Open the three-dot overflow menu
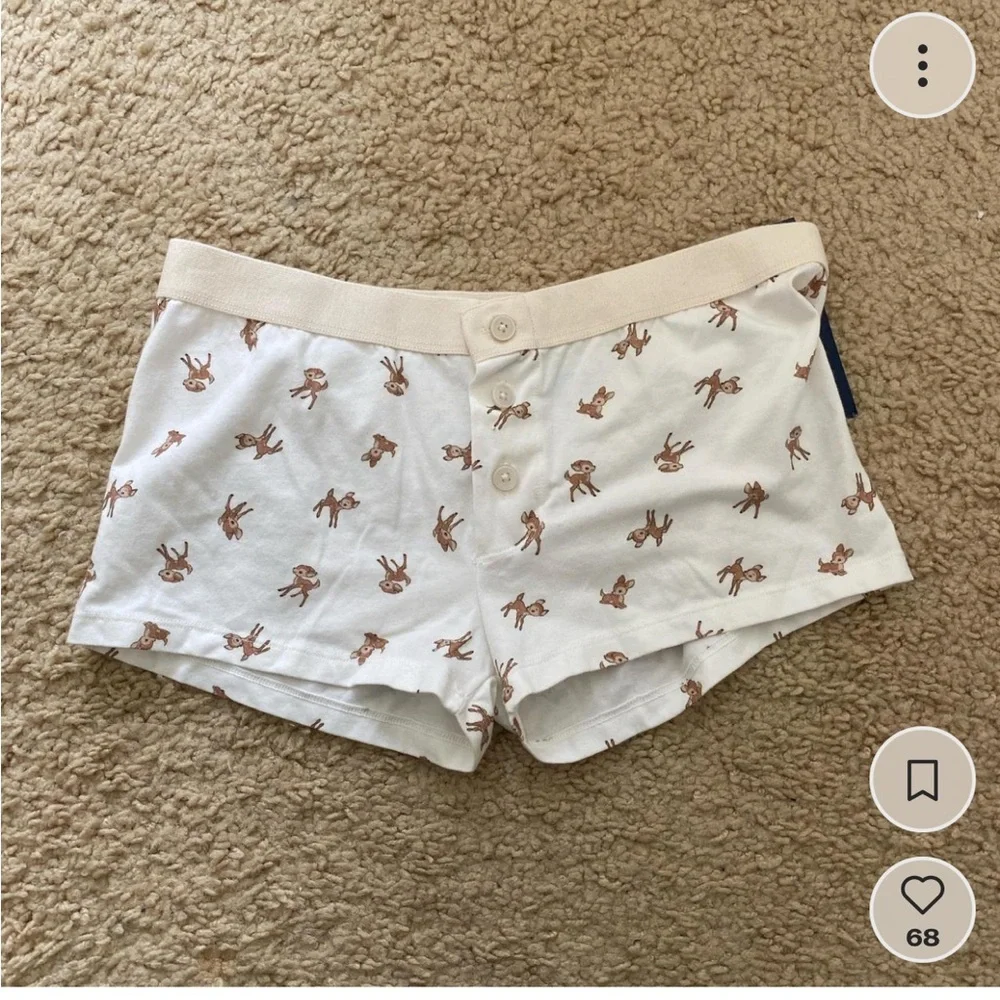Viewport: 1000px width, 1000px height. point(921,66)
